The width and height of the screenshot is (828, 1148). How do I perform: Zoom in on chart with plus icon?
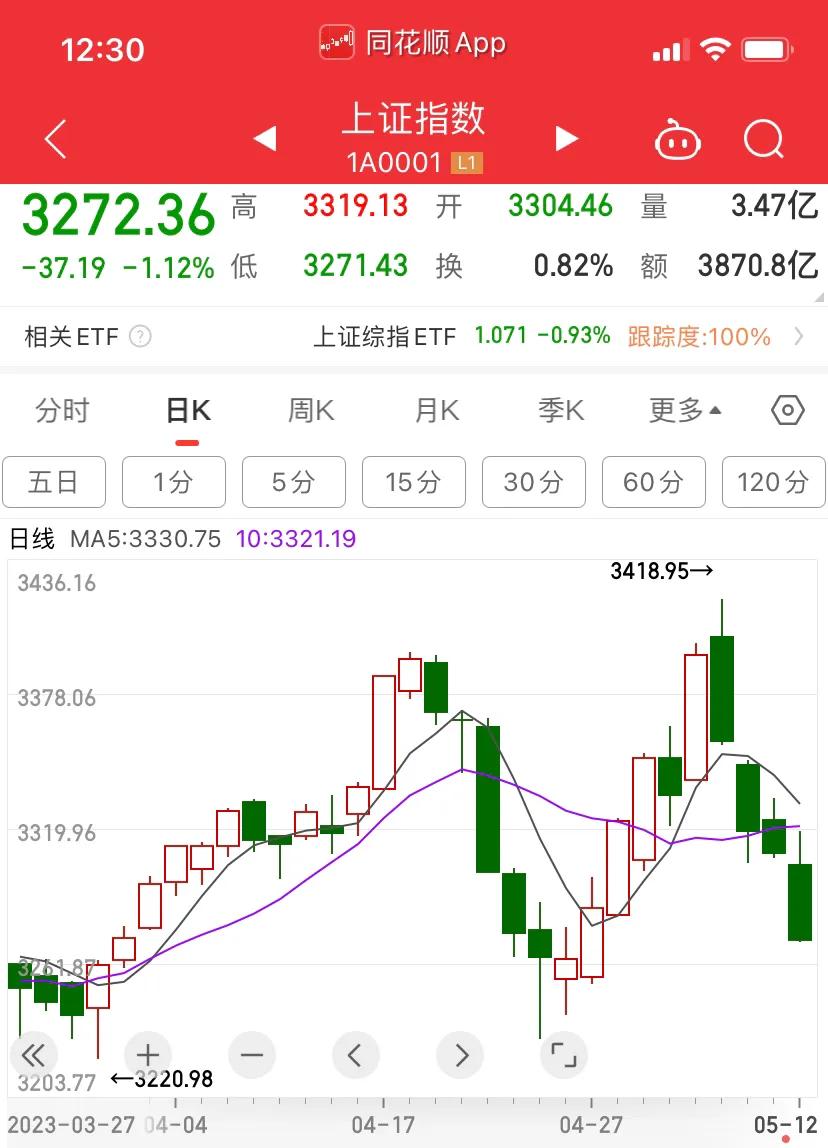(147, 1055)
